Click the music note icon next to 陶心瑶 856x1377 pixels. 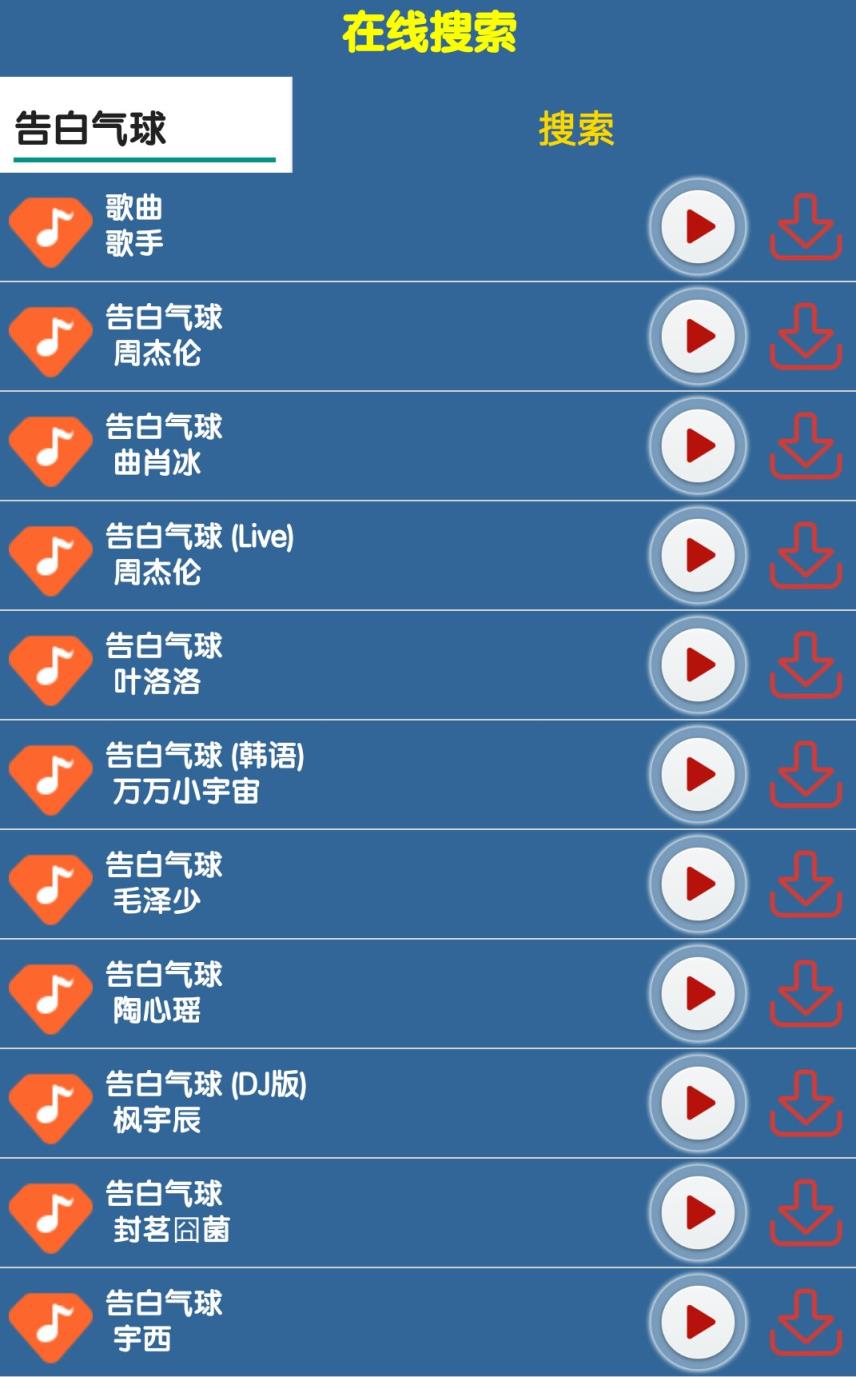(50, 995)
